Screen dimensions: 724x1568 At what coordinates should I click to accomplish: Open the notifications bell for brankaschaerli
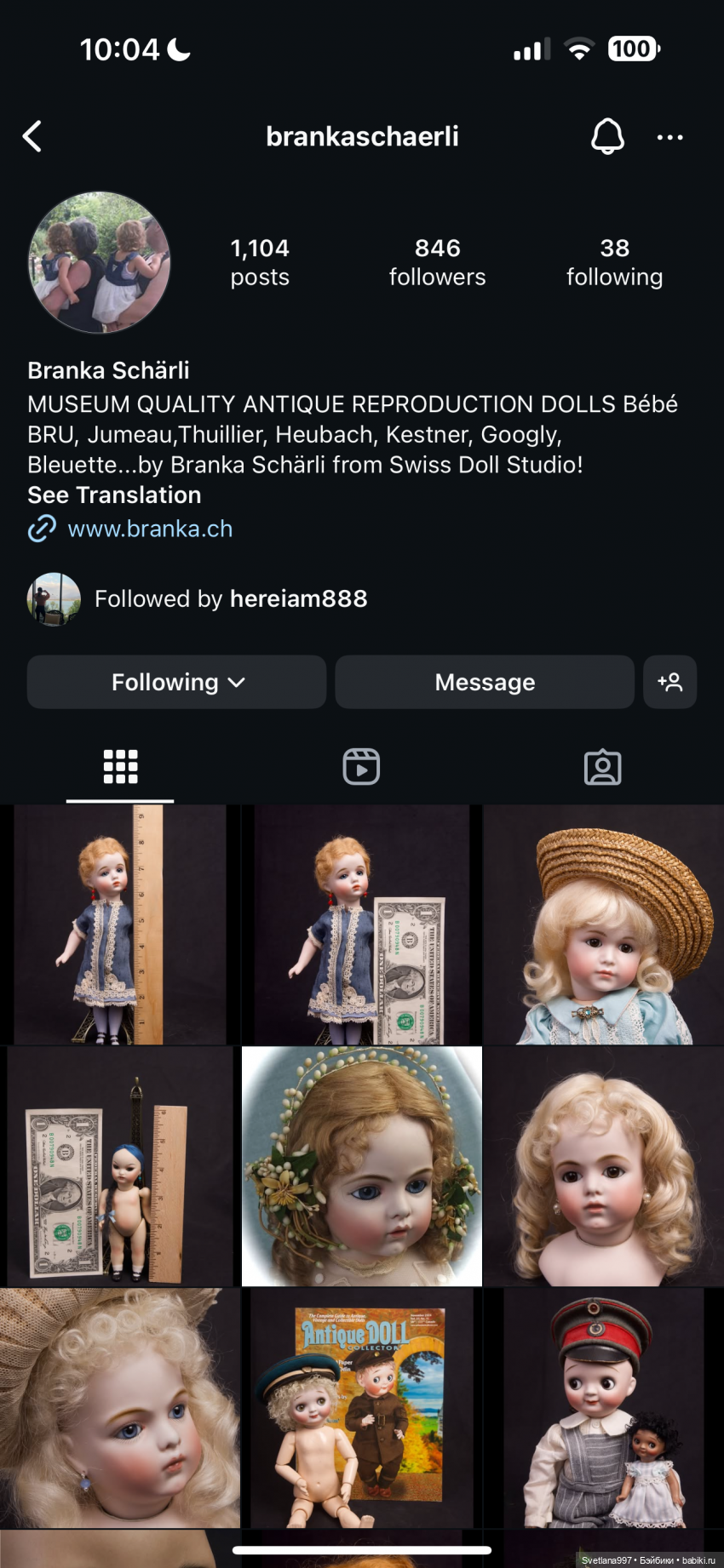[607, 136]
